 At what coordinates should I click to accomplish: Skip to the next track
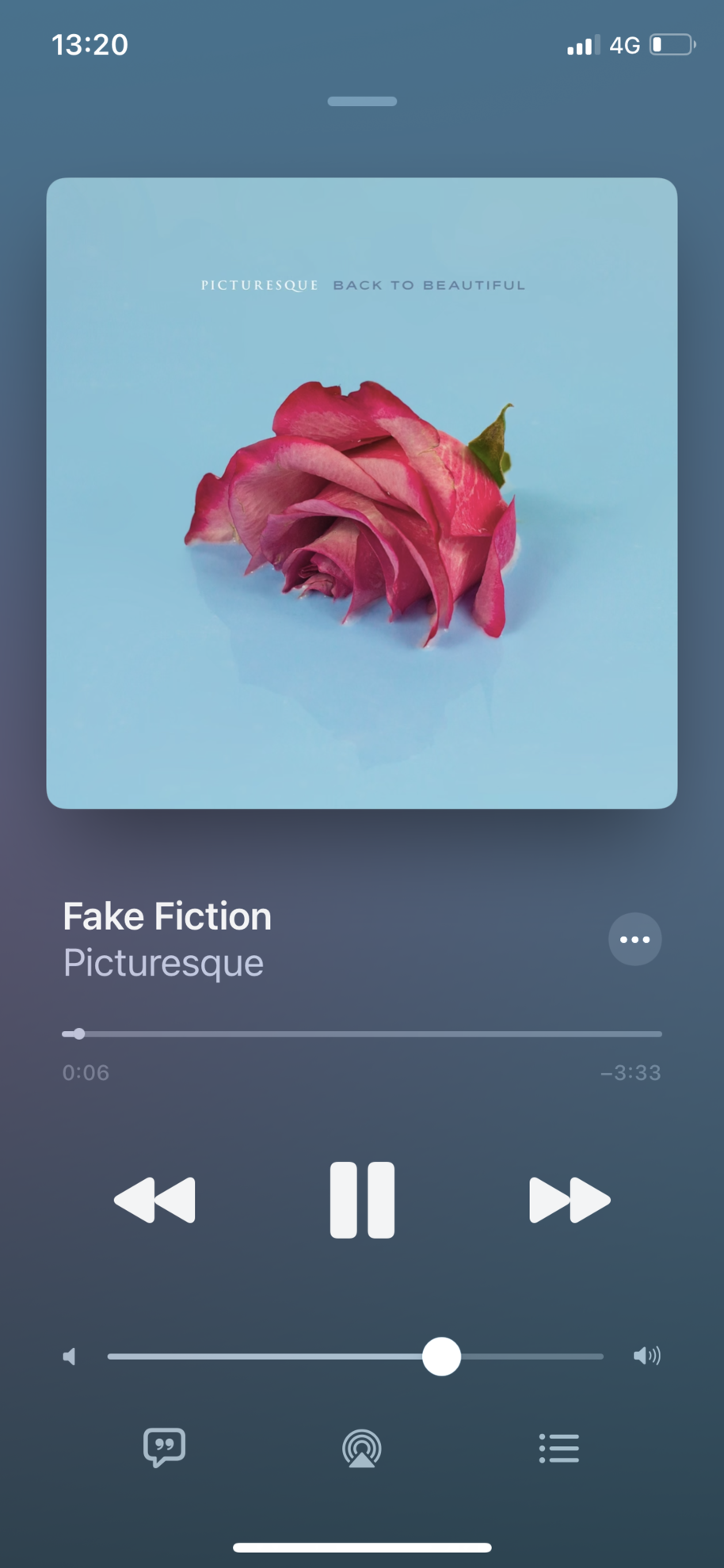click(x=569, y=1200)
